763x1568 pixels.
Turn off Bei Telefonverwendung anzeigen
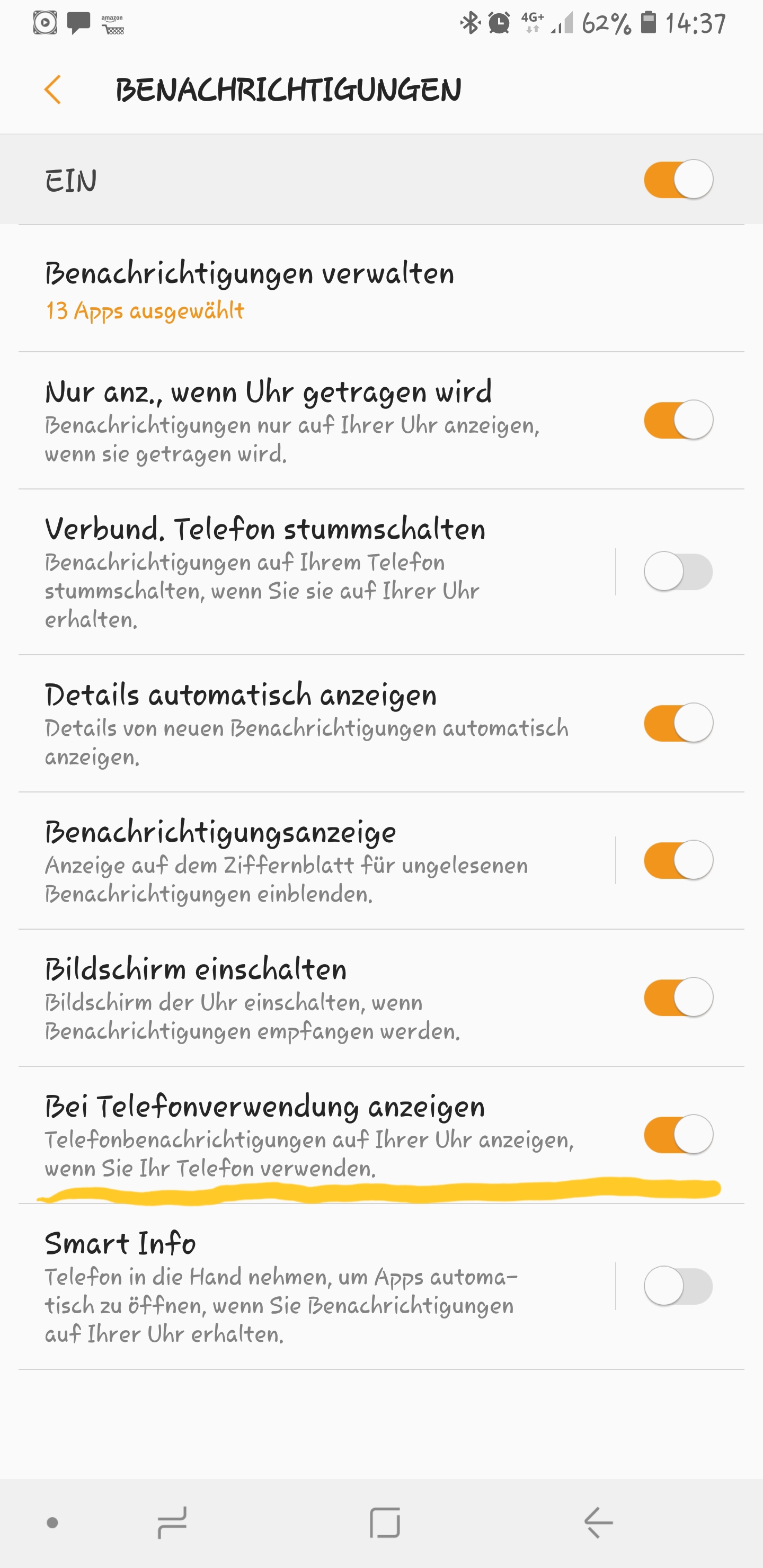coord(678,1135)
